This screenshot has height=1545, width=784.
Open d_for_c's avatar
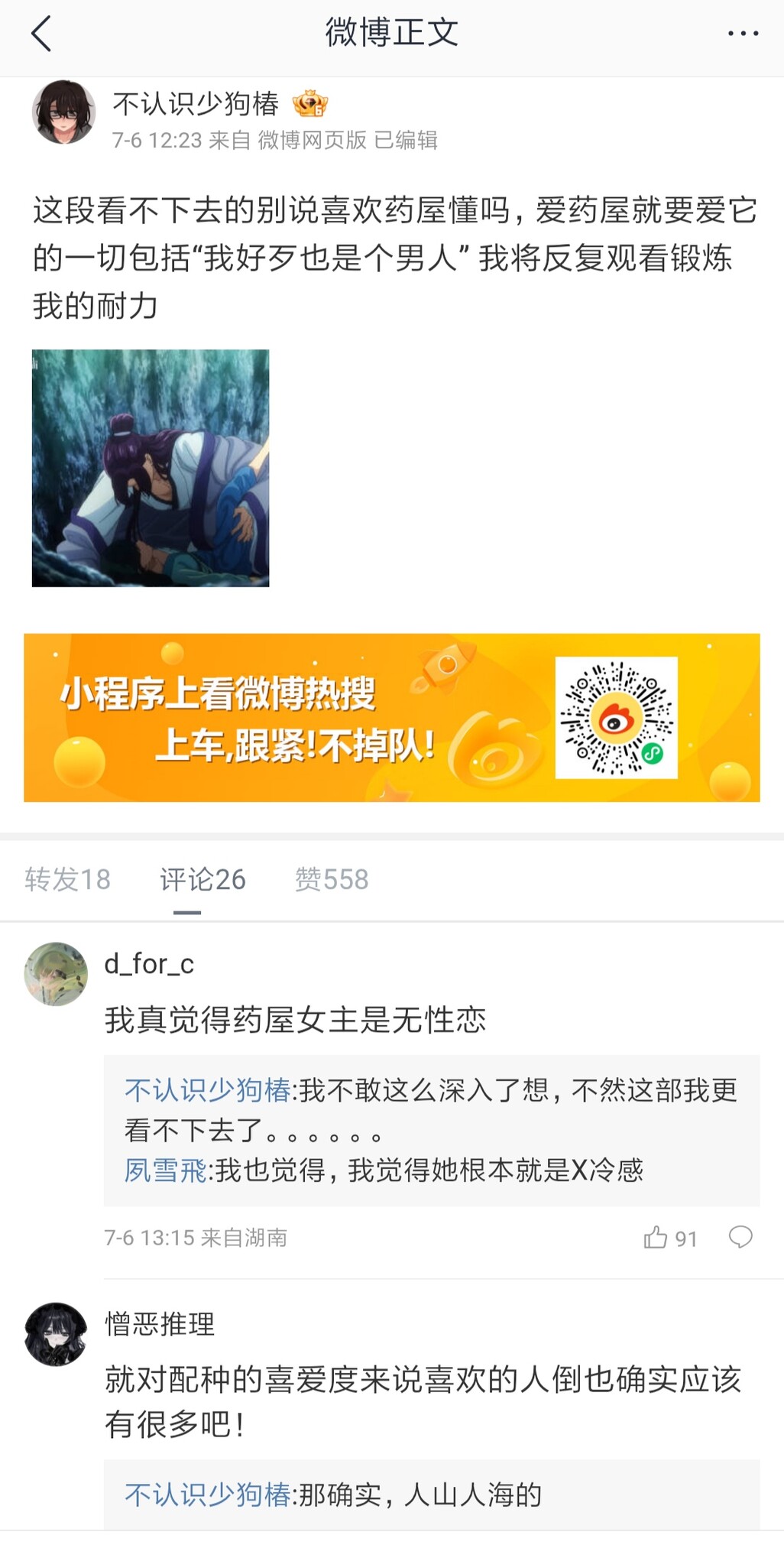click(x=56, y=973)
